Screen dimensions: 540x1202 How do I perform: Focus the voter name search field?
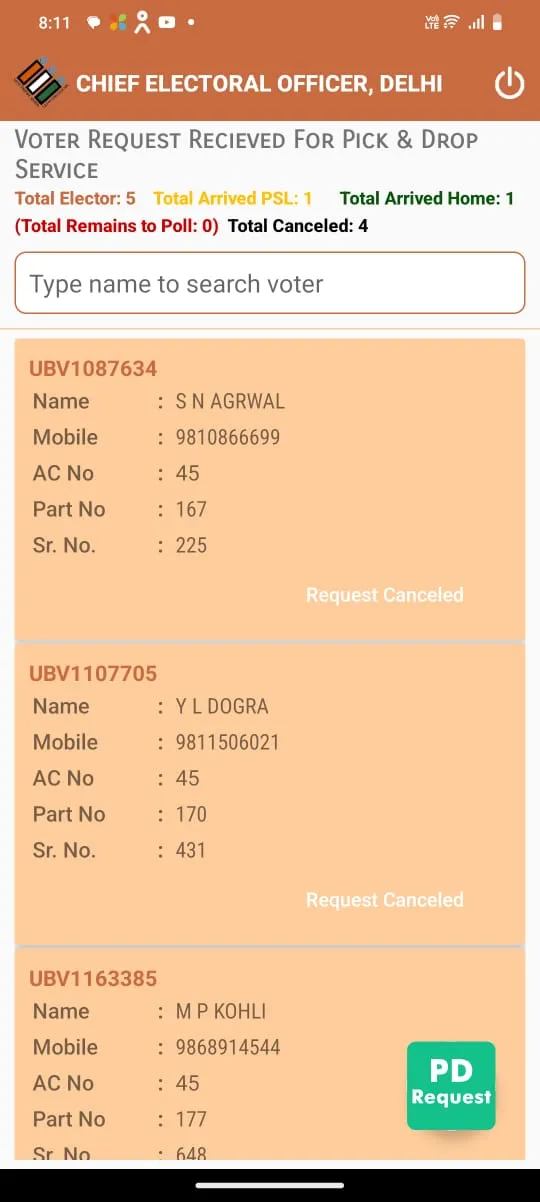click(270, 283)
